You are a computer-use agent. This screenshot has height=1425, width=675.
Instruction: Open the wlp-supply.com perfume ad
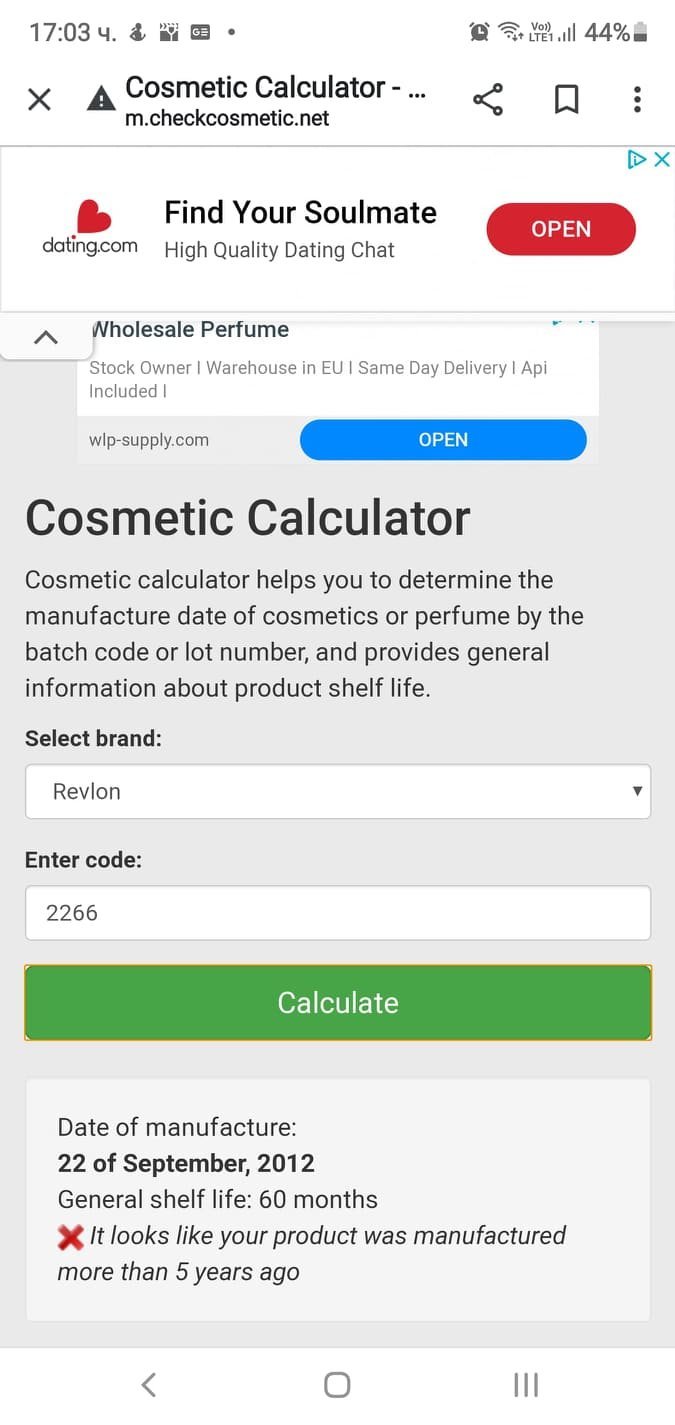tap(442, 440)
